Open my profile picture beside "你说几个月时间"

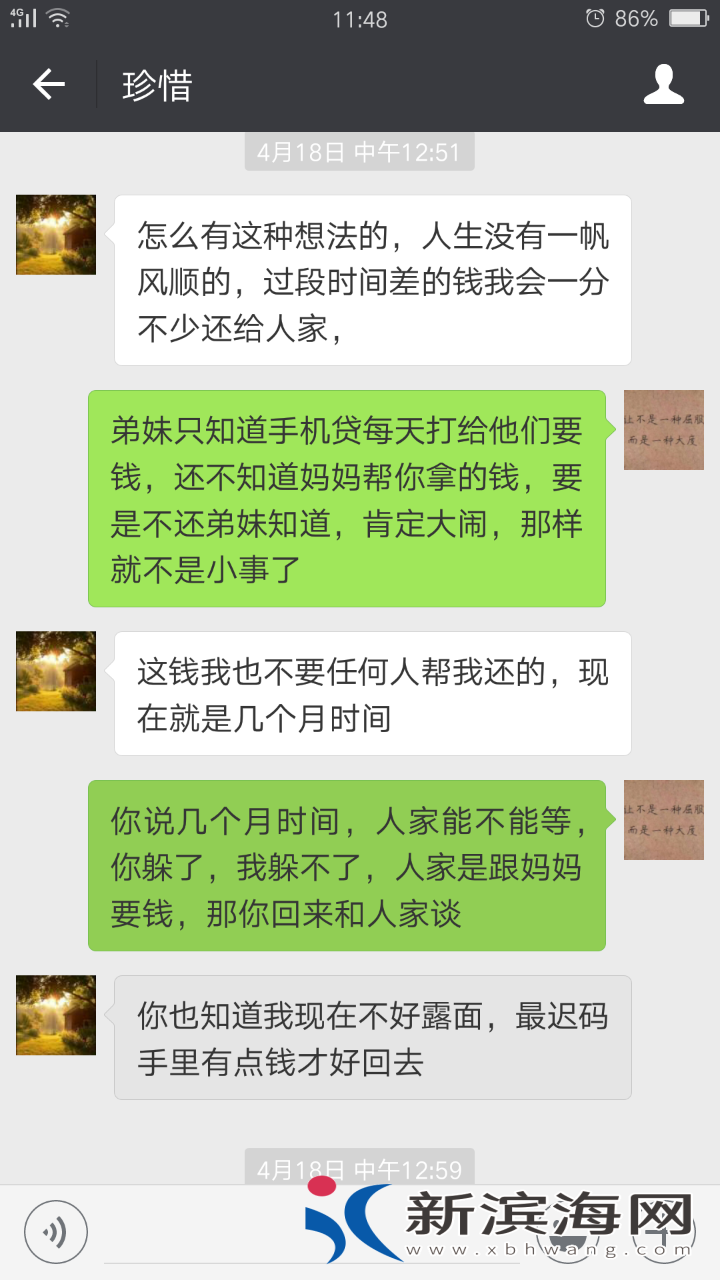(x=663, y=820)
